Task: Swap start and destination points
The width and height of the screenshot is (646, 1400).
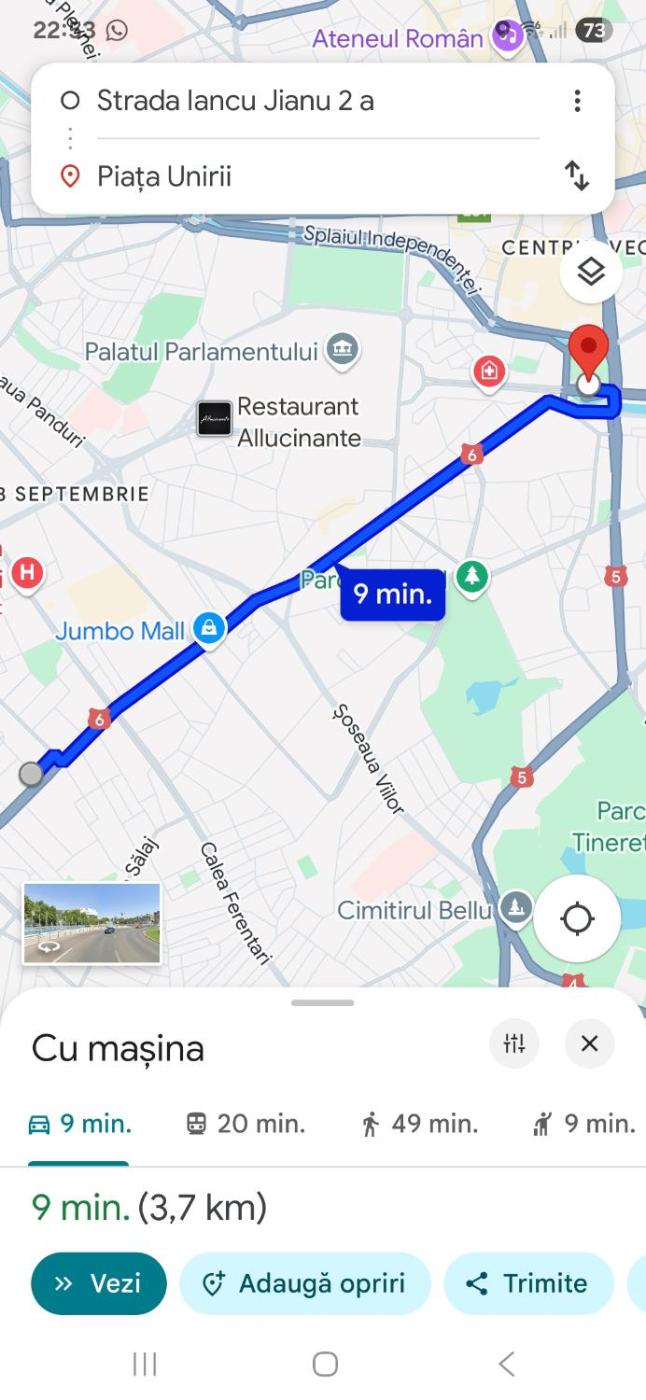Action: click(x=577, y=176)
